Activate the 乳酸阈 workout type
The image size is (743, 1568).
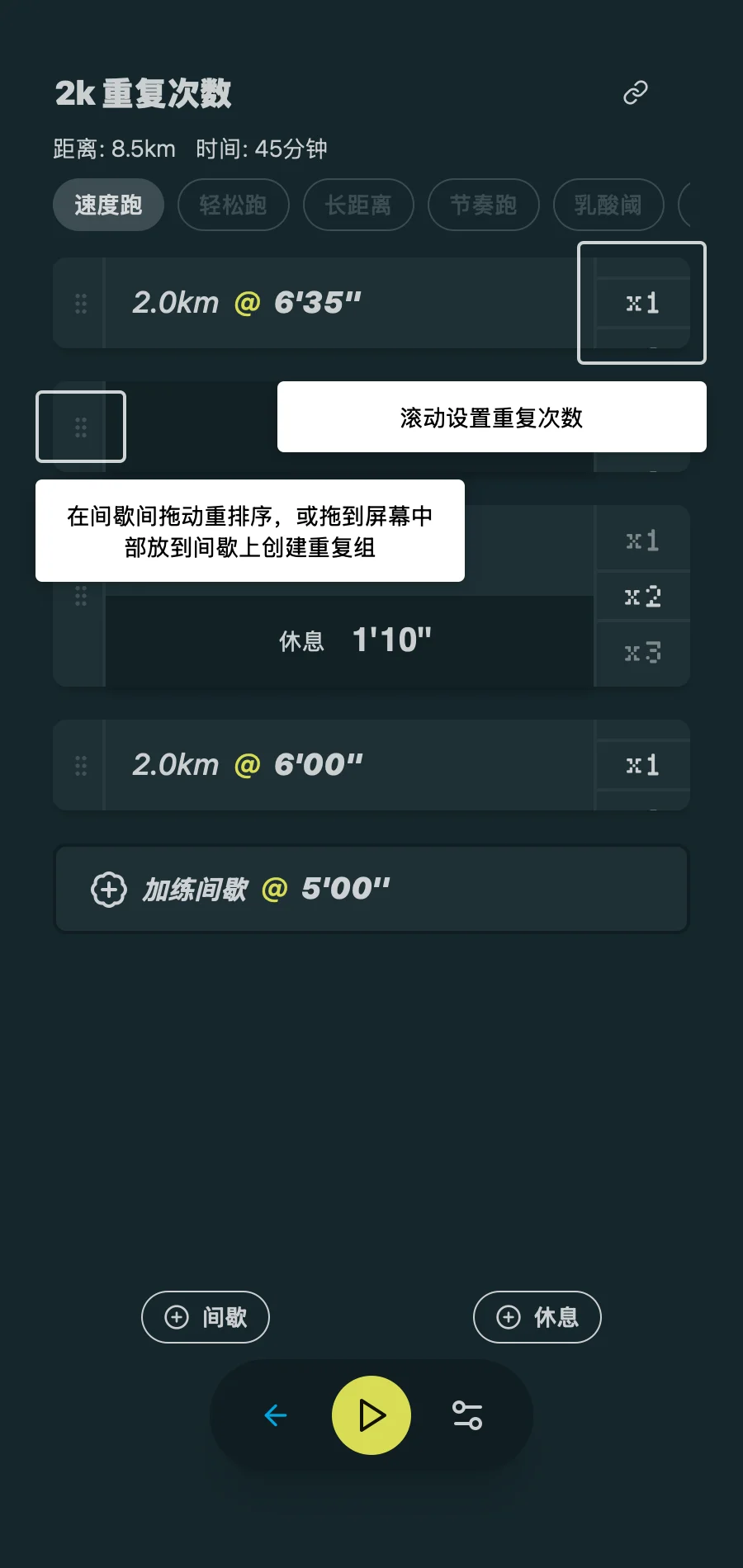608,205
